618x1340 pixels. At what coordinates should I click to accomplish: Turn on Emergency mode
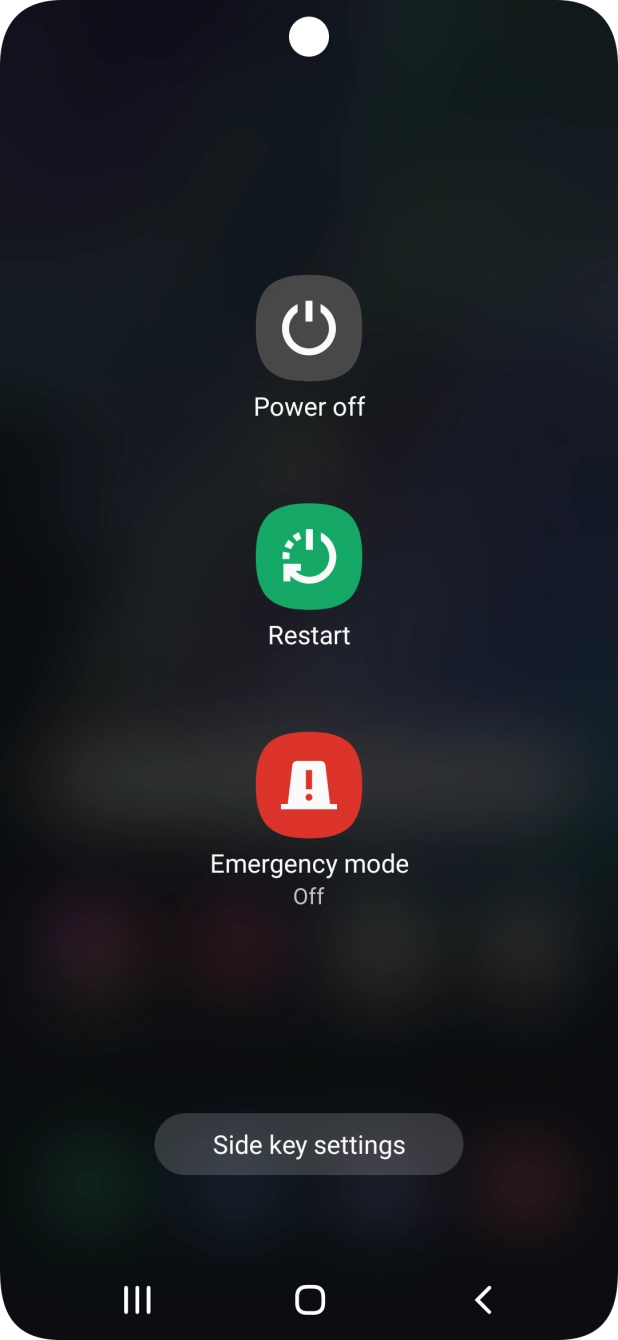pyautogui.click(x=309, y=785)
